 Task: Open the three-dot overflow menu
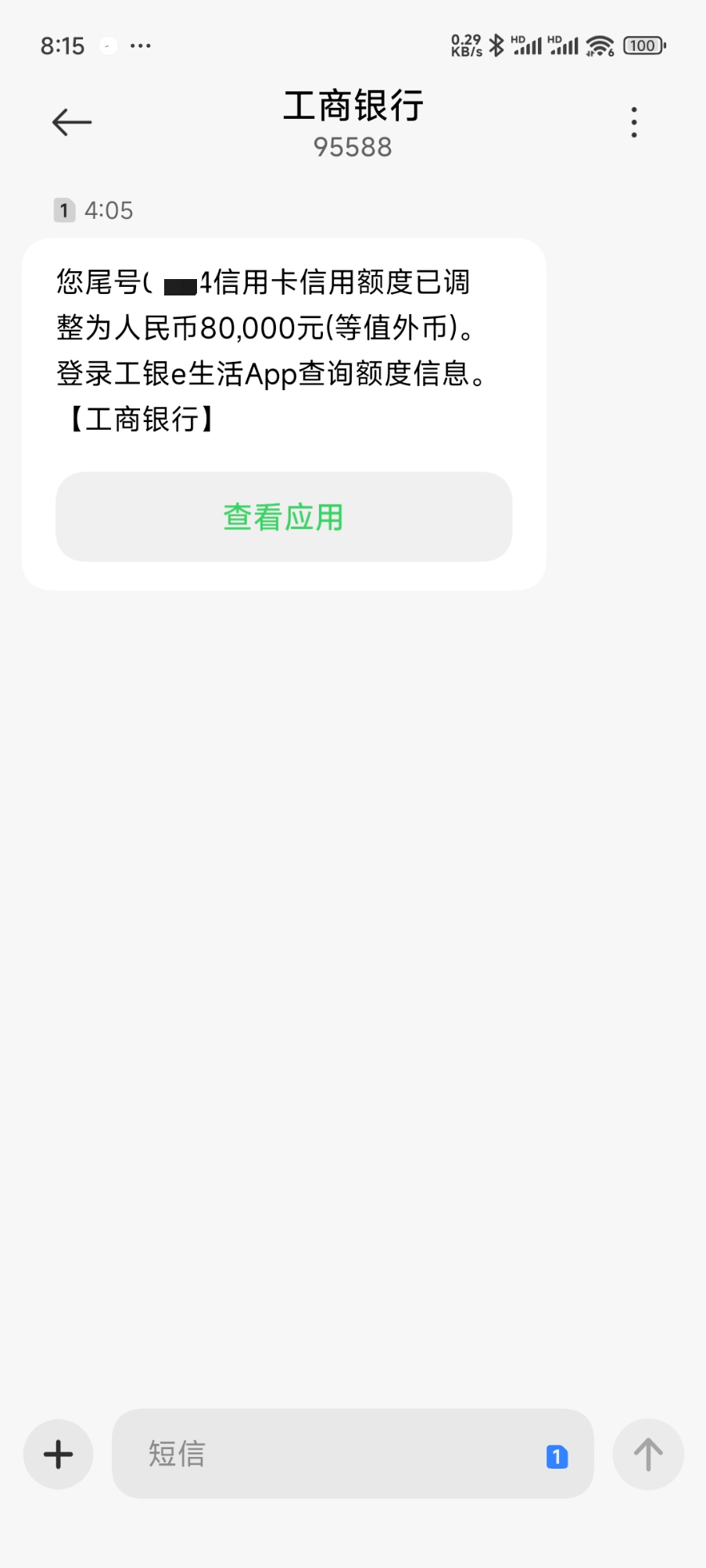pos(634,123)
